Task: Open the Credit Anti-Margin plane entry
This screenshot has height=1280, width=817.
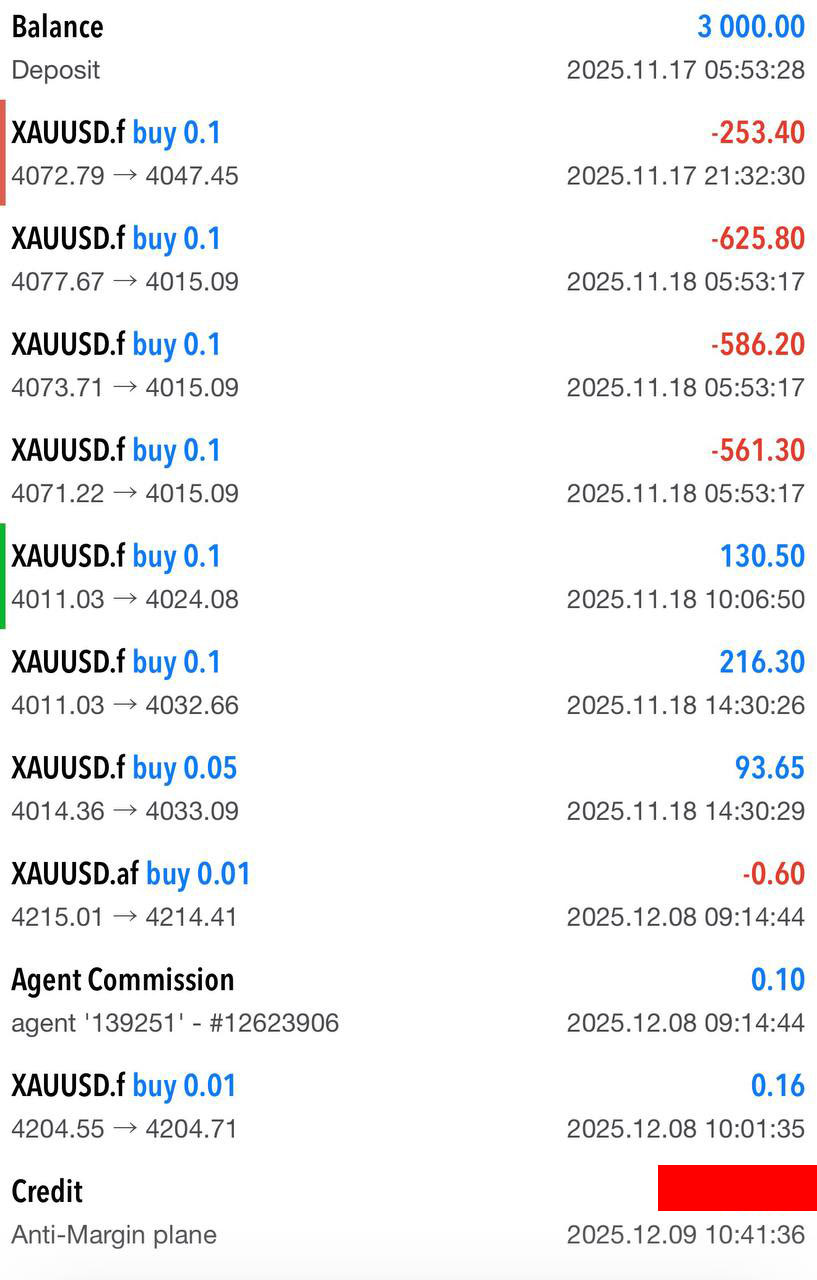Action: point(408,1214)
